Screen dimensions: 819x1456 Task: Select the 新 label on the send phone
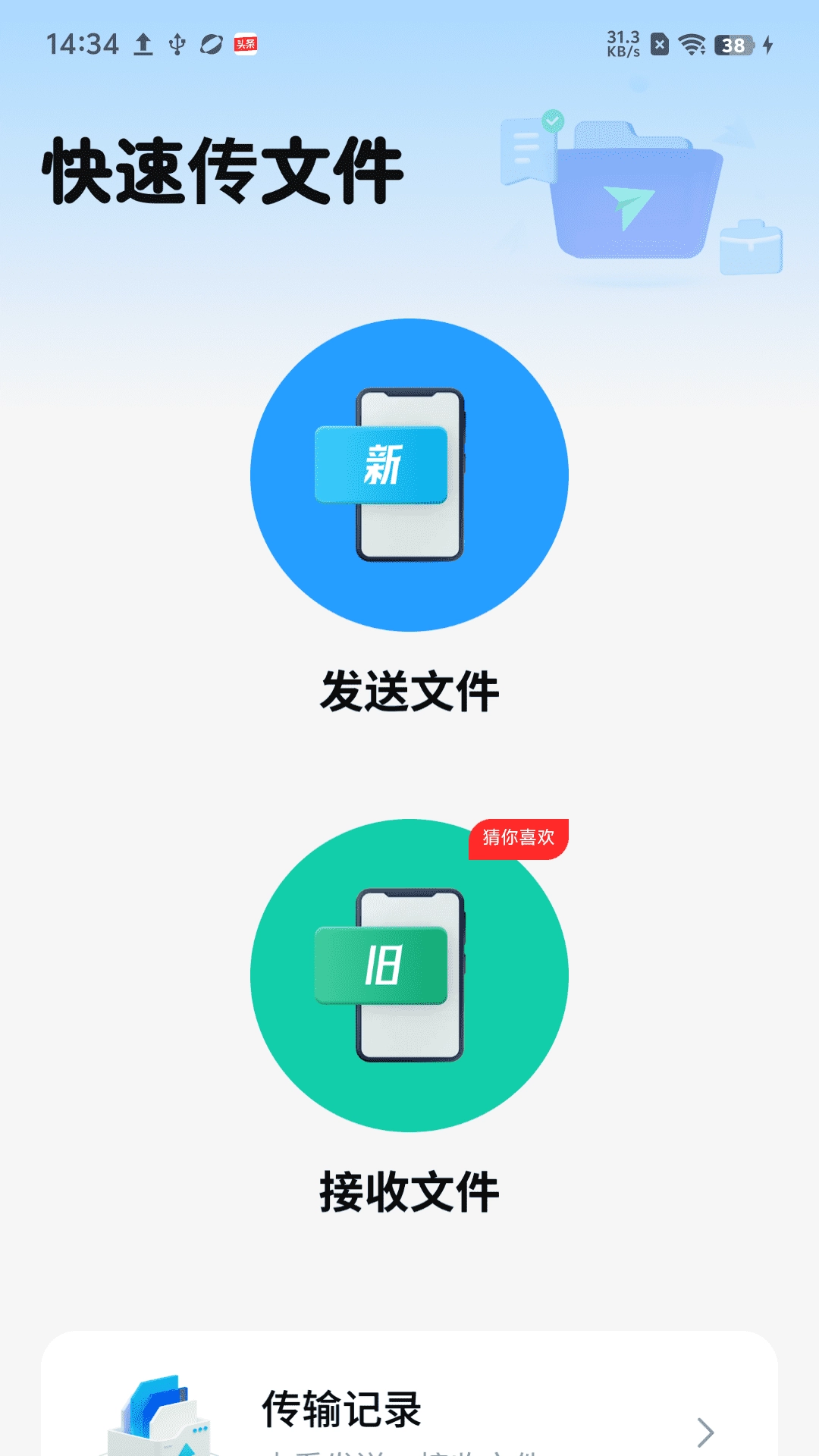(x=381, y=465)
